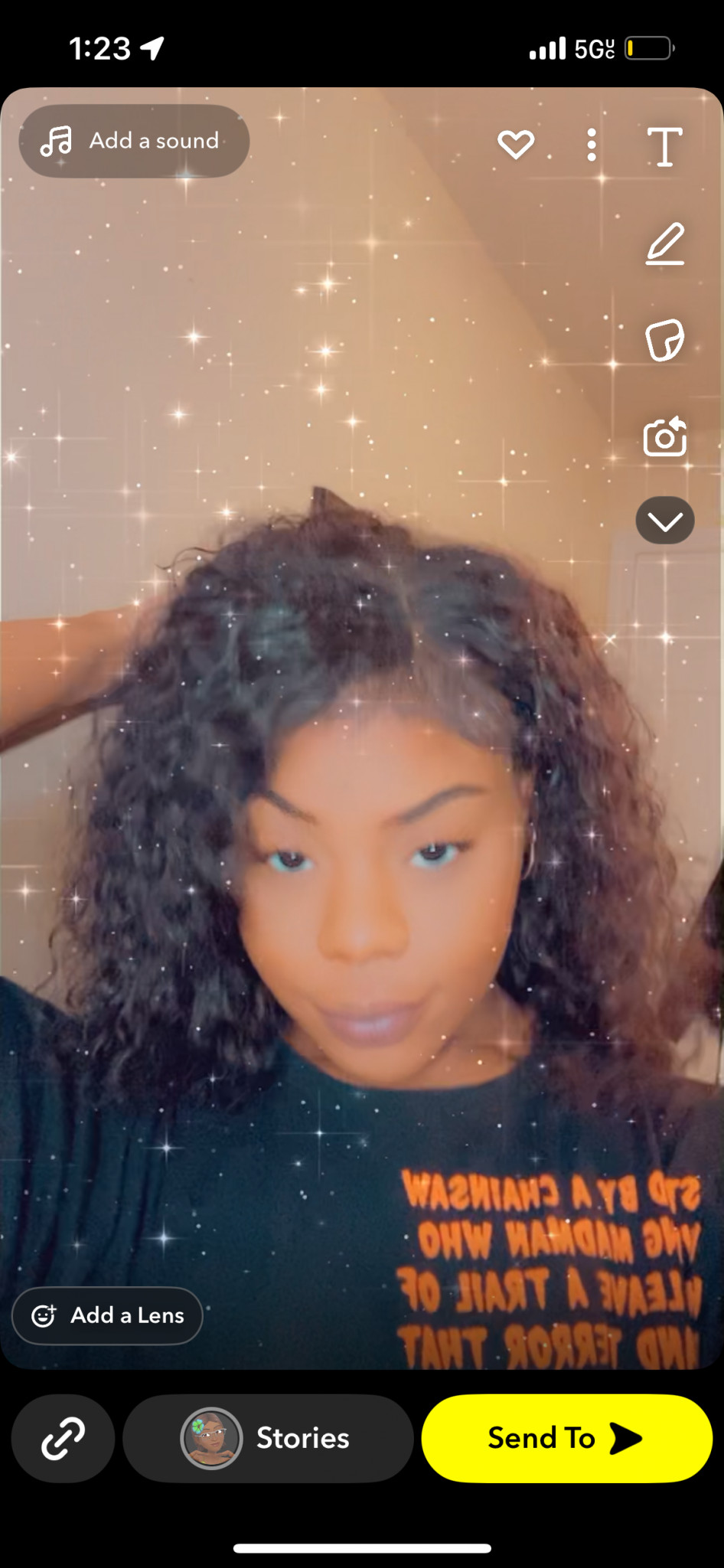Favorite this lens with the heart icon
This screenshot has height=1568, width=724.
click(x=515, y=144)
